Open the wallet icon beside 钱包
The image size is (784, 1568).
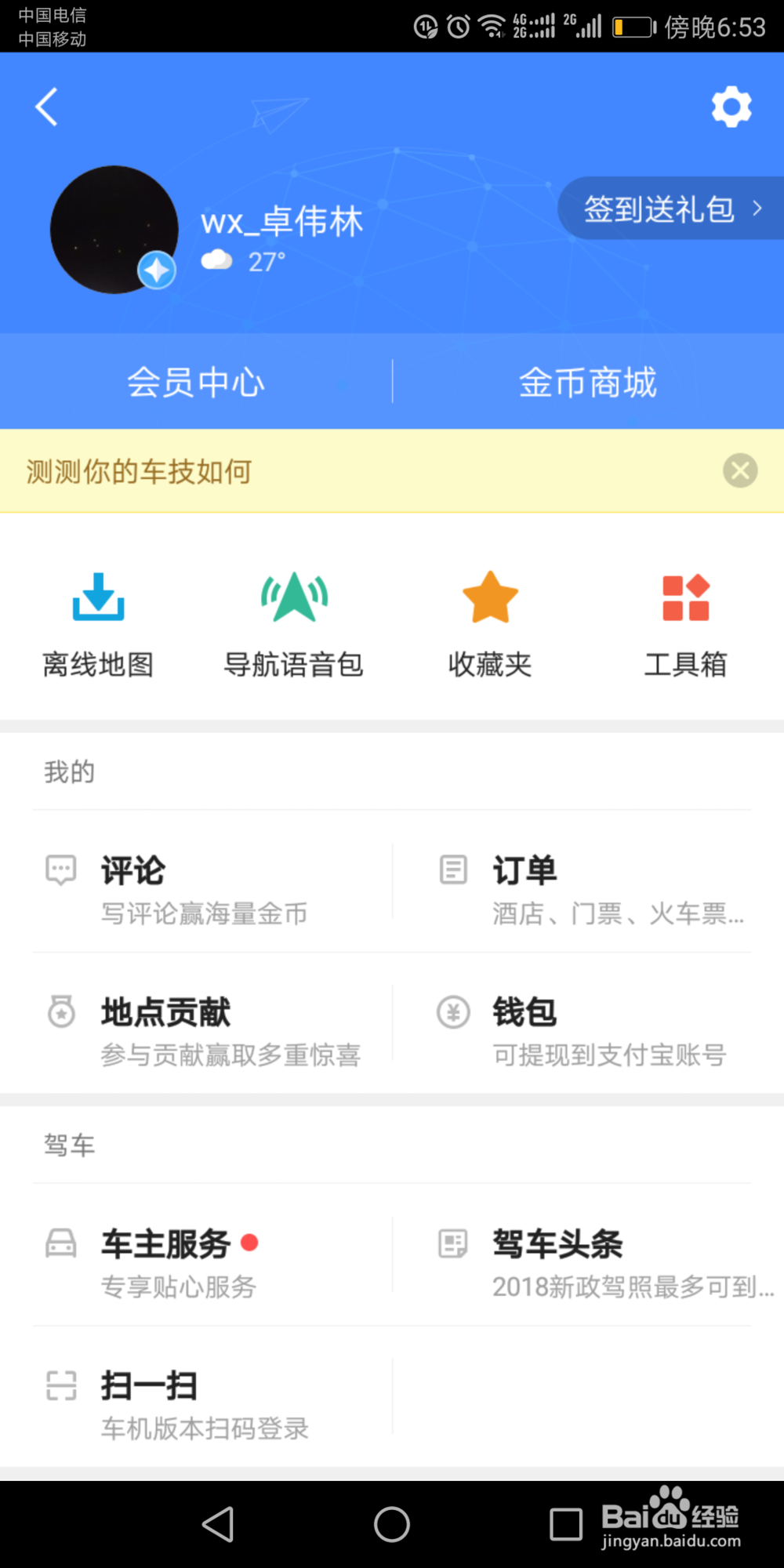(x=452, y=1011)
